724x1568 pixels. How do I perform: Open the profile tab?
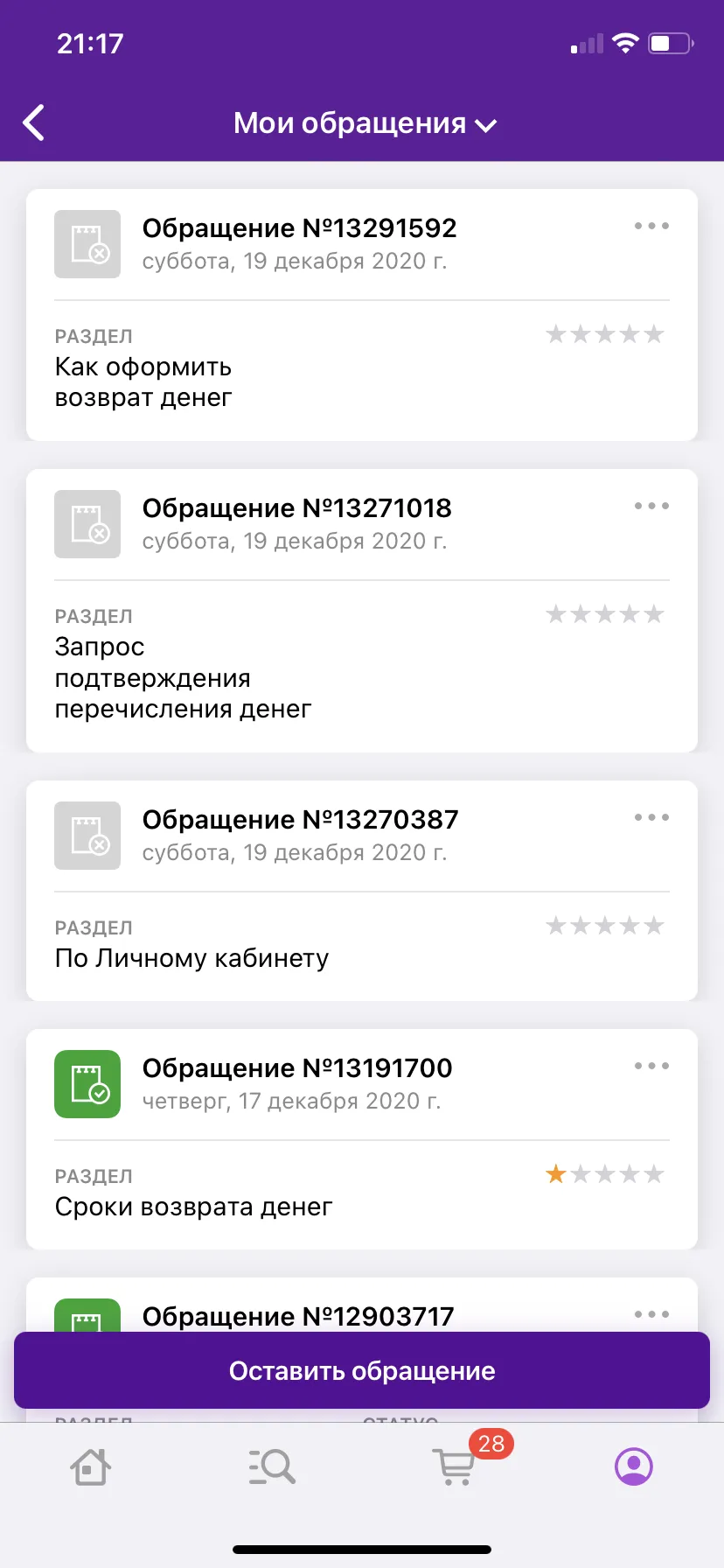(x=634, y=1466)
